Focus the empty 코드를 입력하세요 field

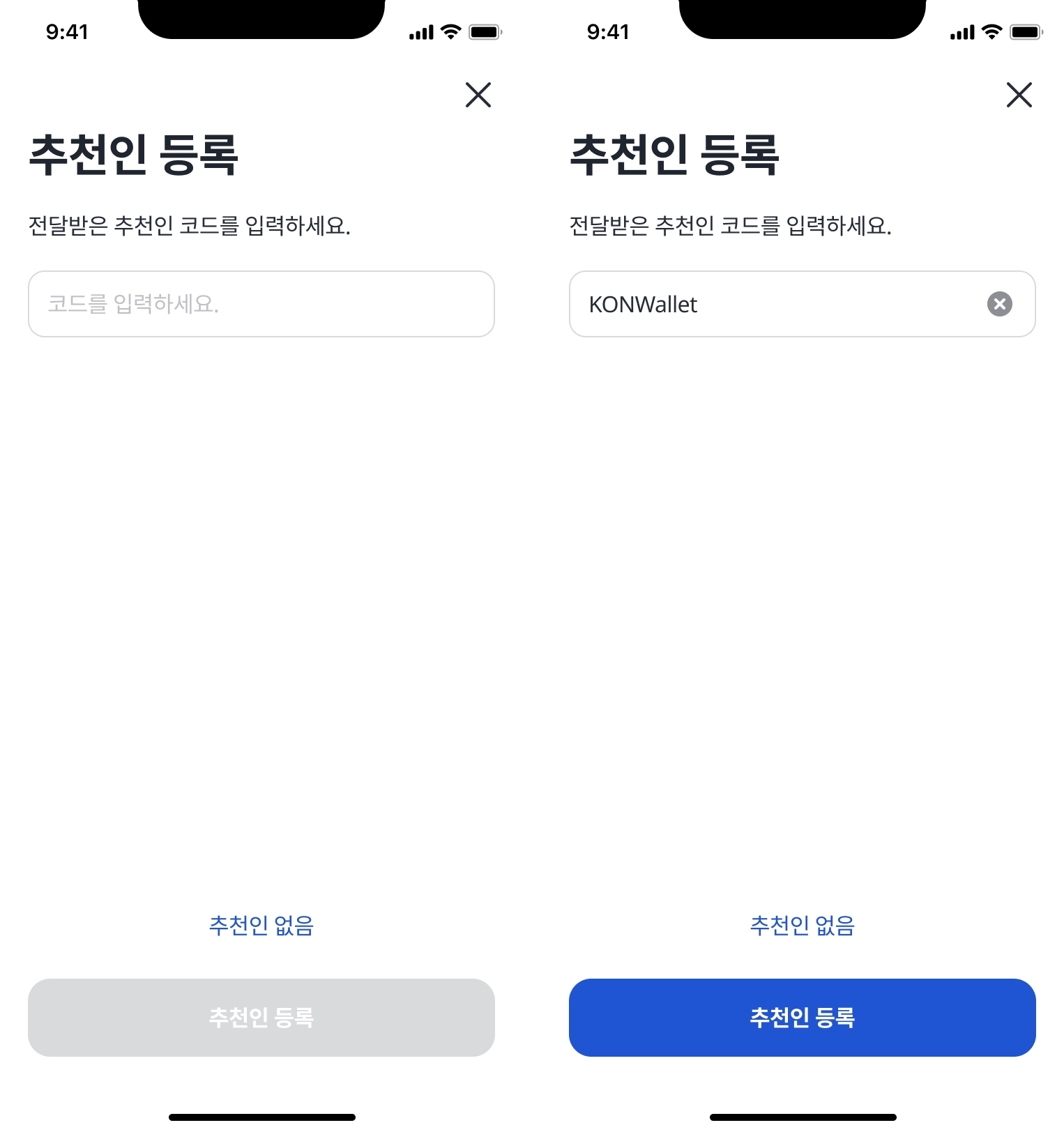point(261,304)
